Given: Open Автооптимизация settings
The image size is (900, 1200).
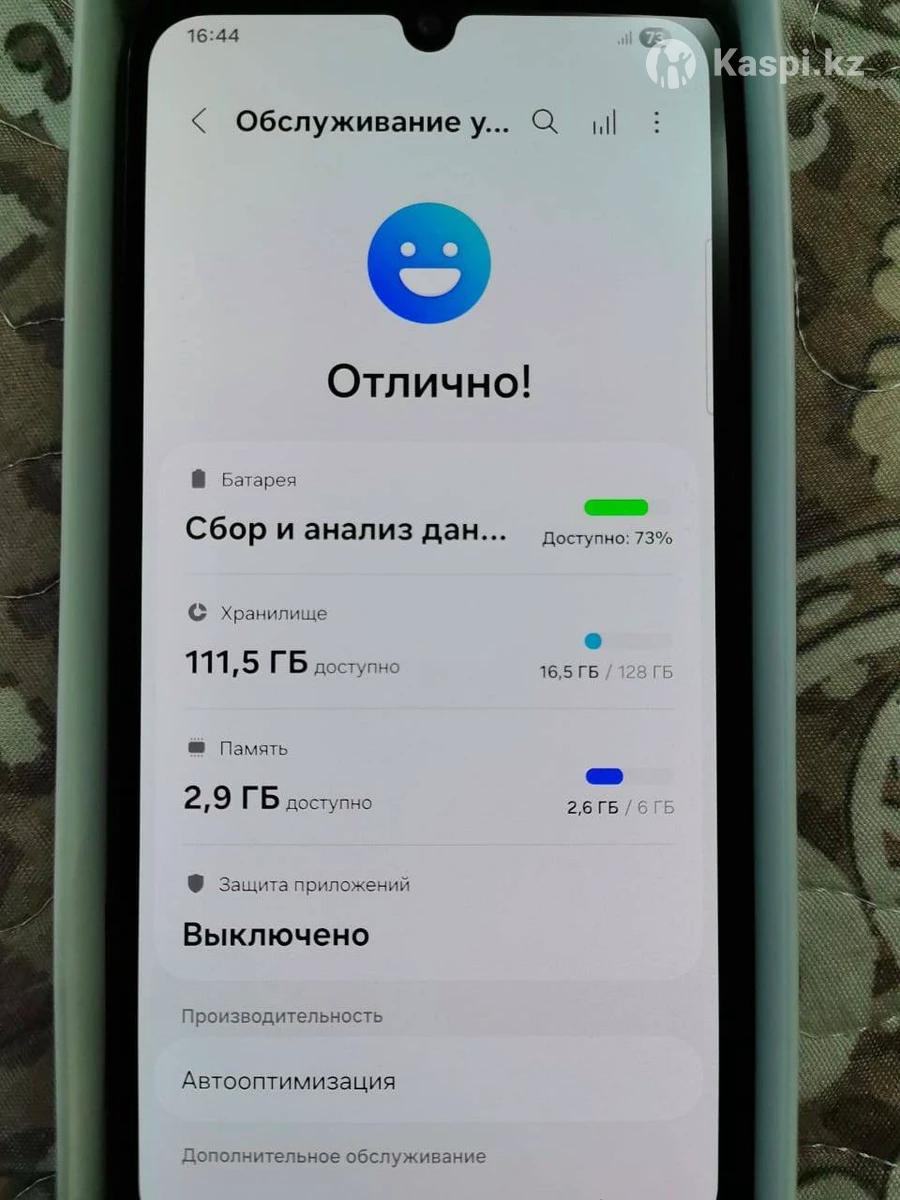Looking at the screenshot, I should pyautogui.click(x=428, y=1081).
